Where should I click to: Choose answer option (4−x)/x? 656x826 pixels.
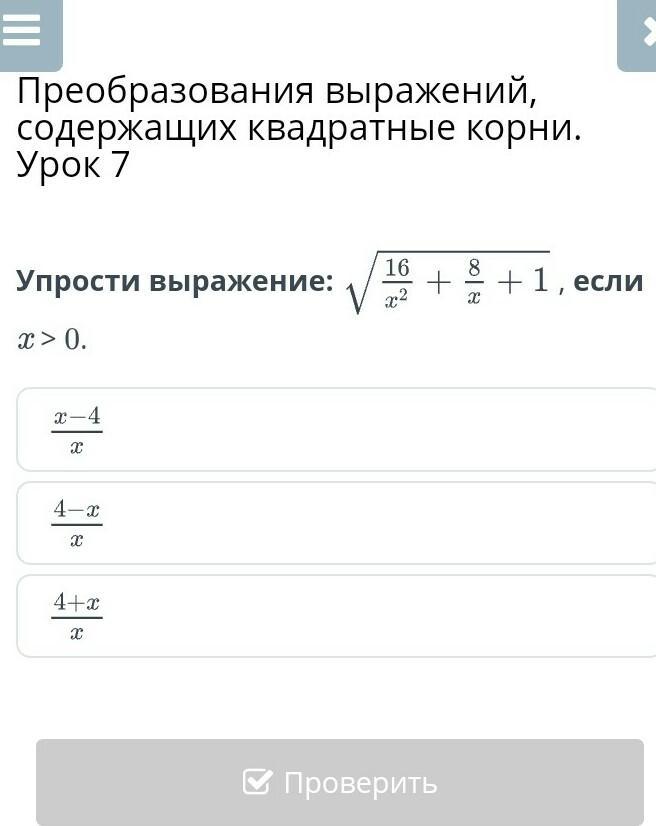click(336, 523)
